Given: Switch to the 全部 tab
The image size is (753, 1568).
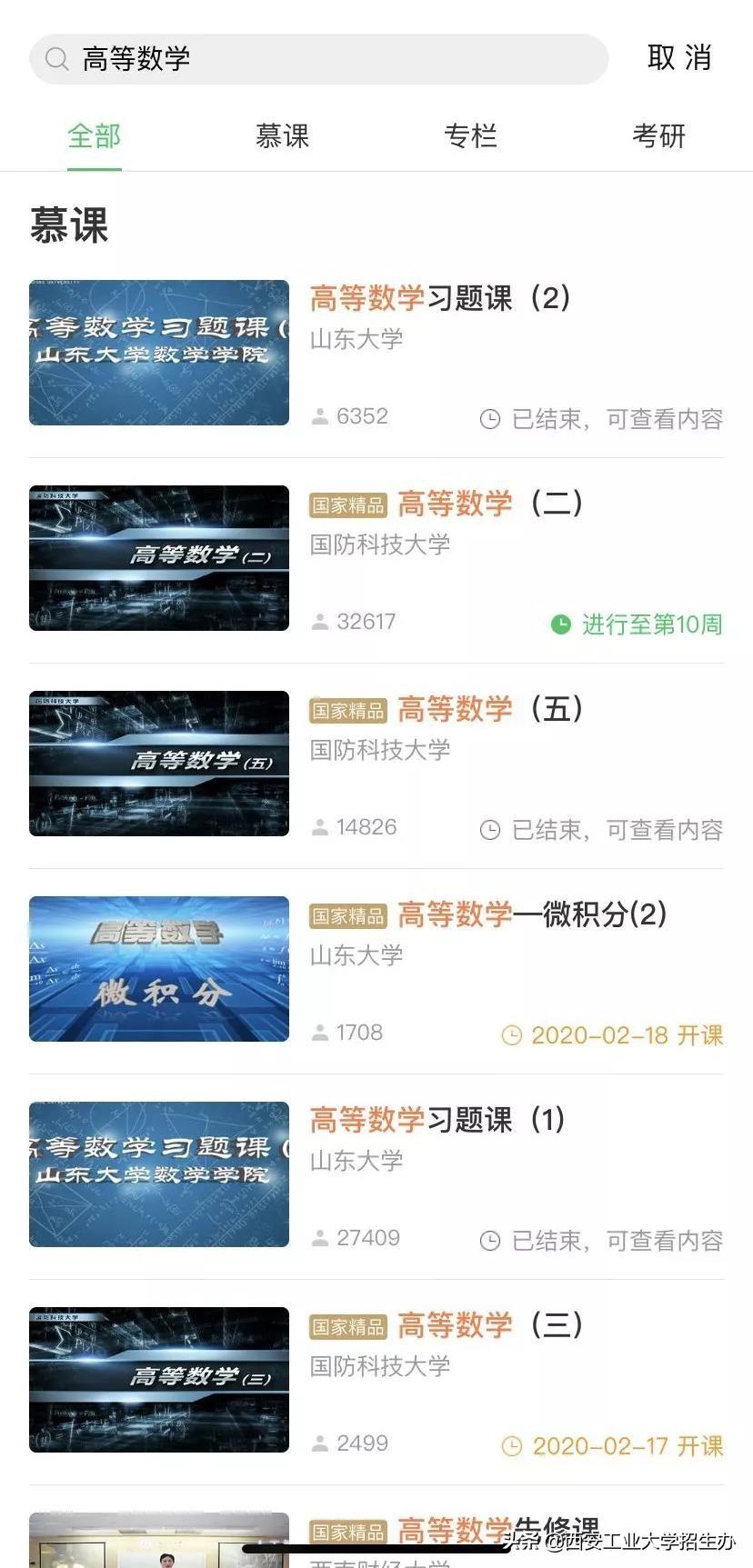Looking at the screenshot, I should click(94, 136).
